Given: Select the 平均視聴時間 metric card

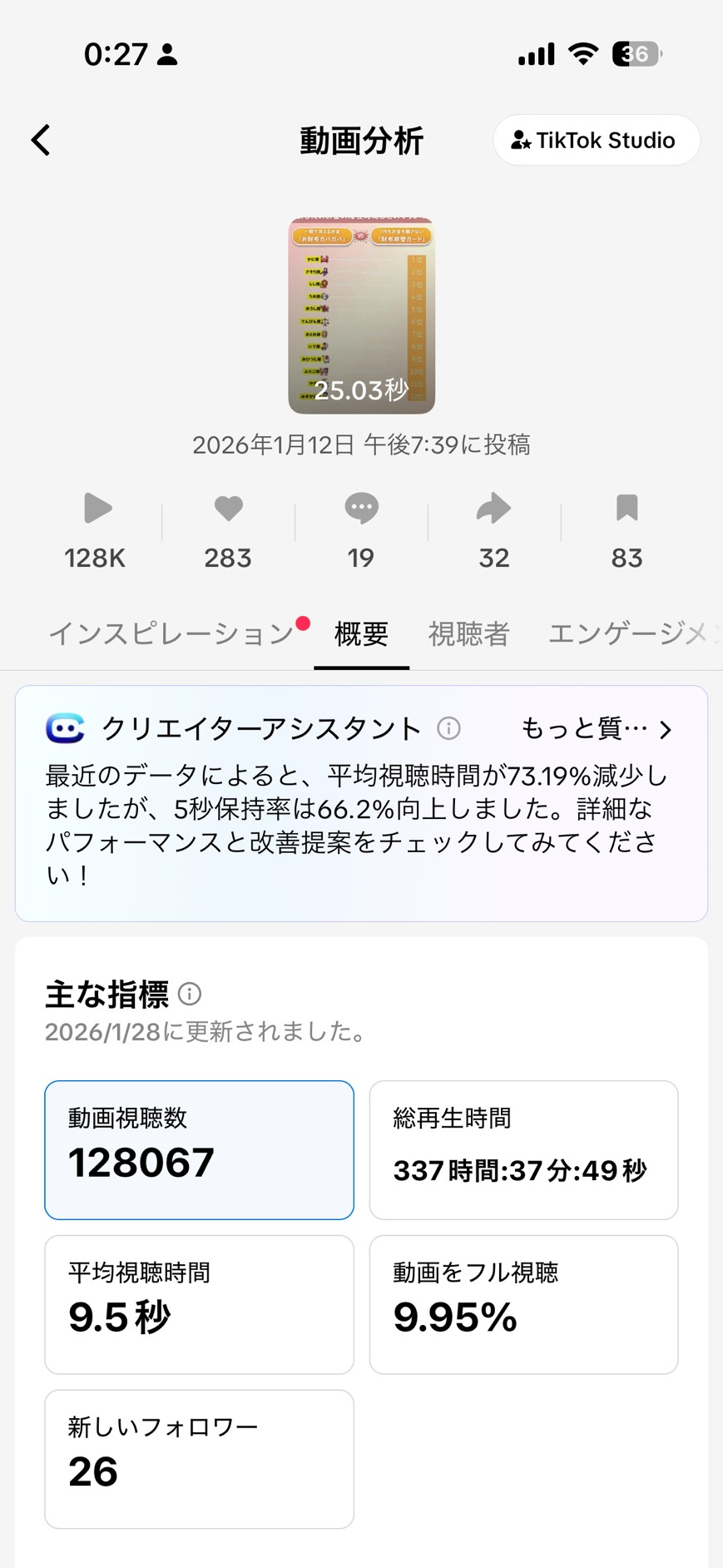Looking at the screenshot, I should pyautogui.click(x=199, y=1304).
